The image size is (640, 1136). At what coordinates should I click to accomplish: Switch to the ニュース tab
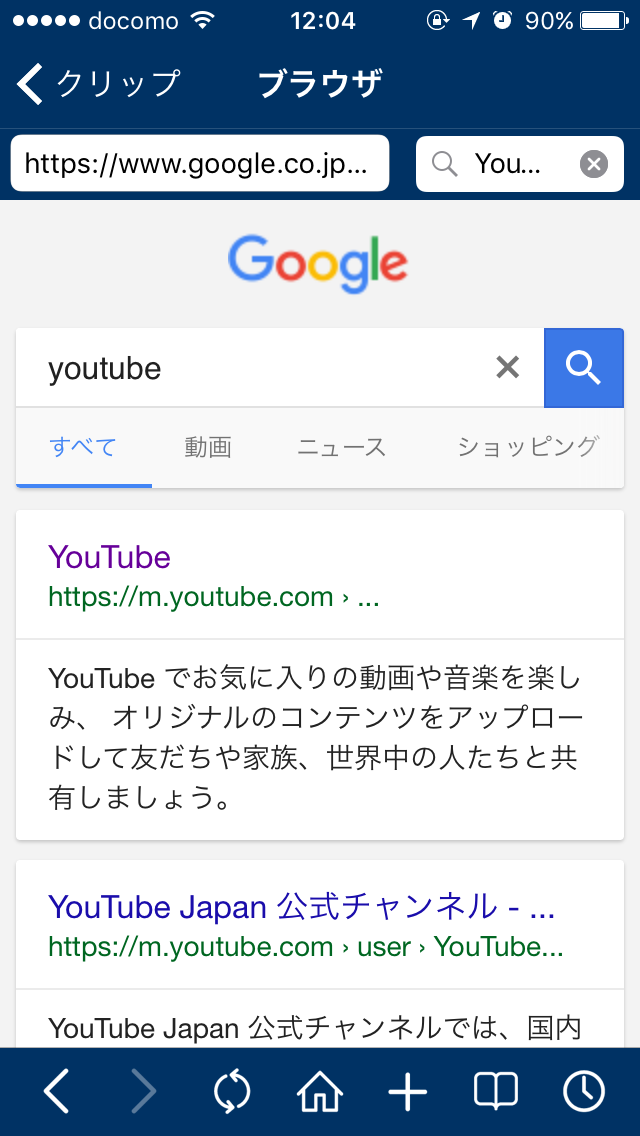(x=341, y=448)
